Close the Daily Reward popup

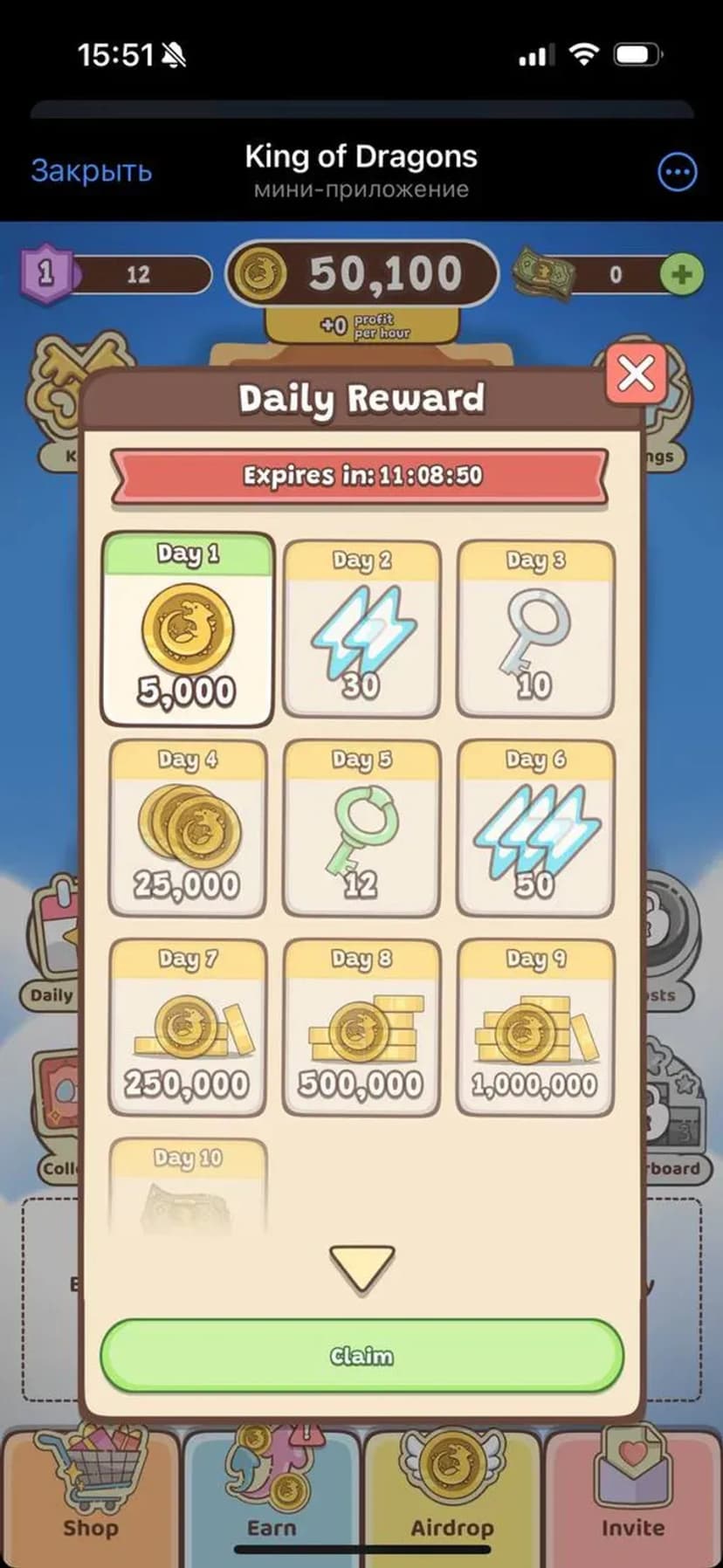pos(637,375)
